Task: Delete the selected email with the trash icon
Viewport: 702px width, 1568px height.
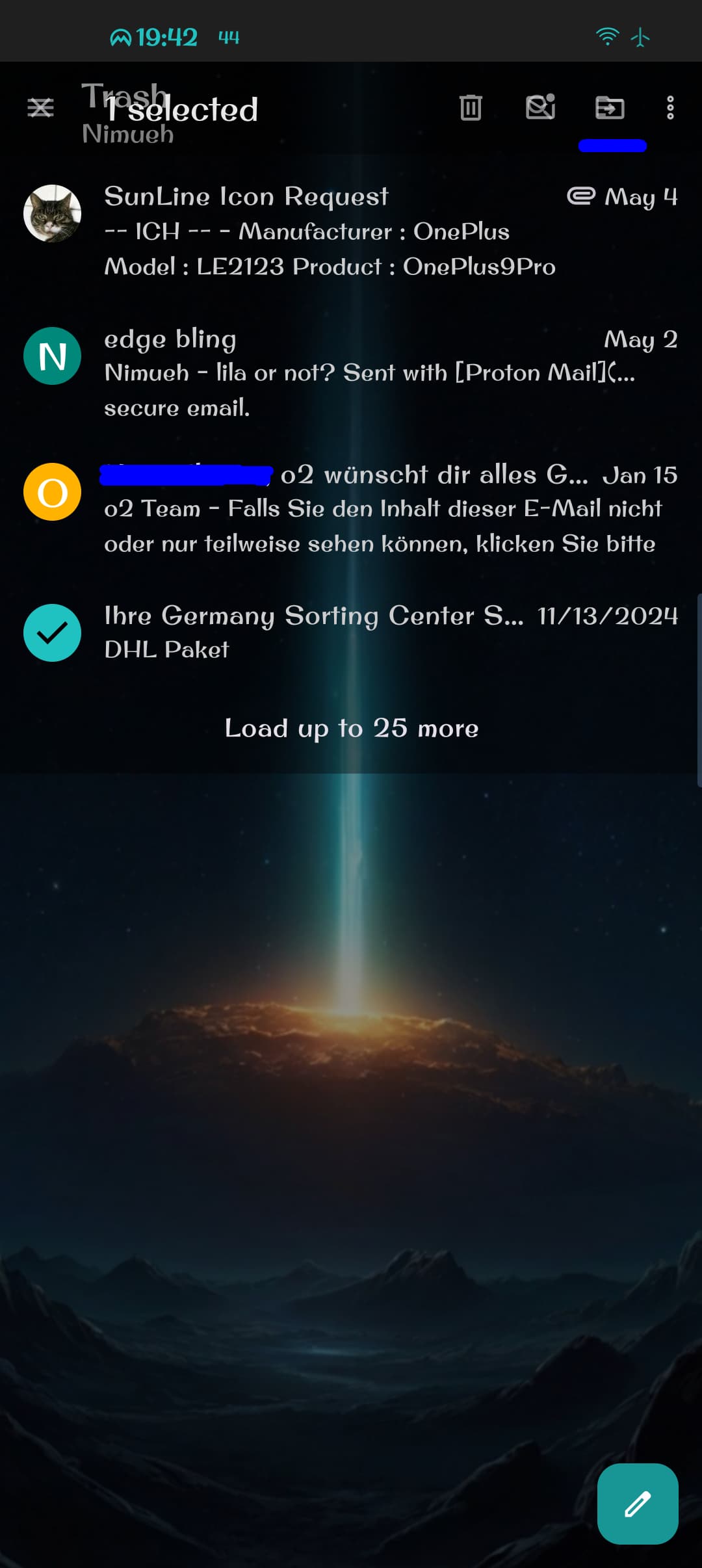Action: click(x=471, y=108)
